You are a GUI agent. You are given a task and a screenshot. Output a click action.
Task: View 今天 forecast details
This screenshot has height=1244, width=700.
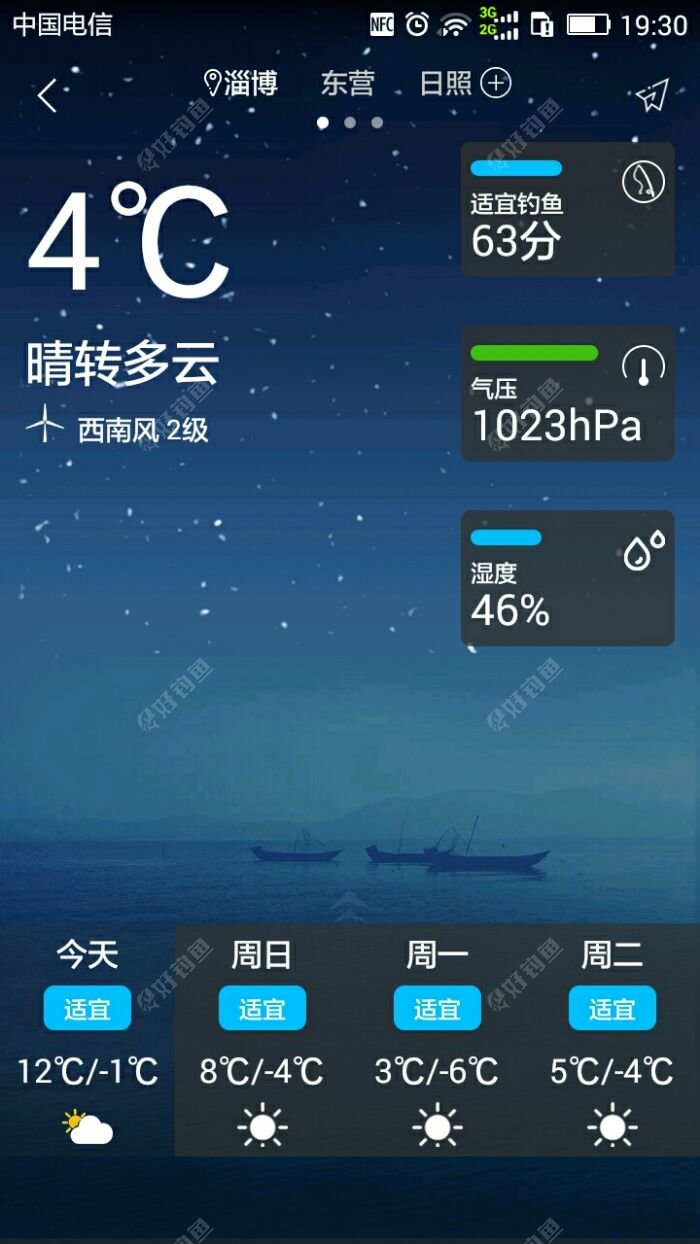(87, 1040)
